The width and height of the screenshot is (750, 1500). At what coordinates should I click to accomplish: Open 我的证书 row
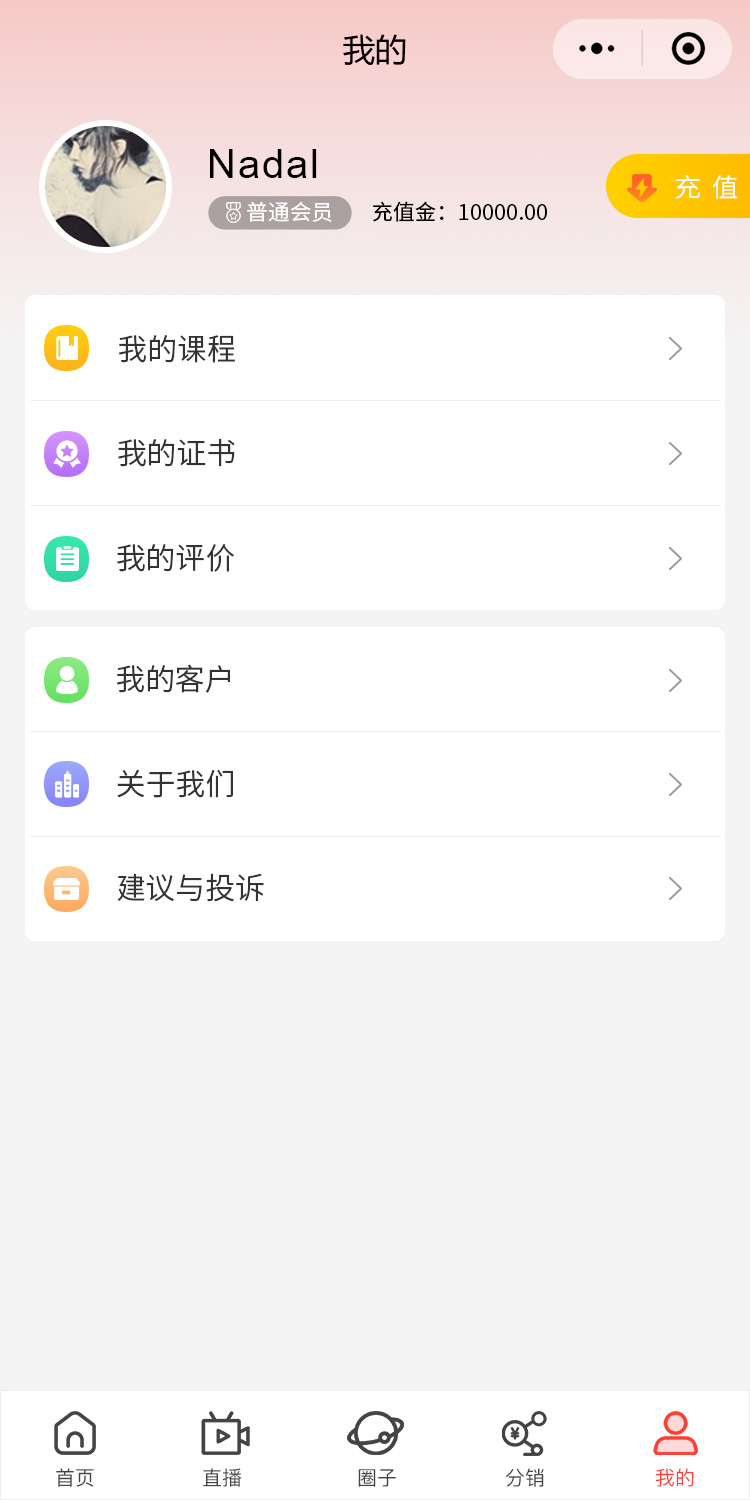pos(375,453)
